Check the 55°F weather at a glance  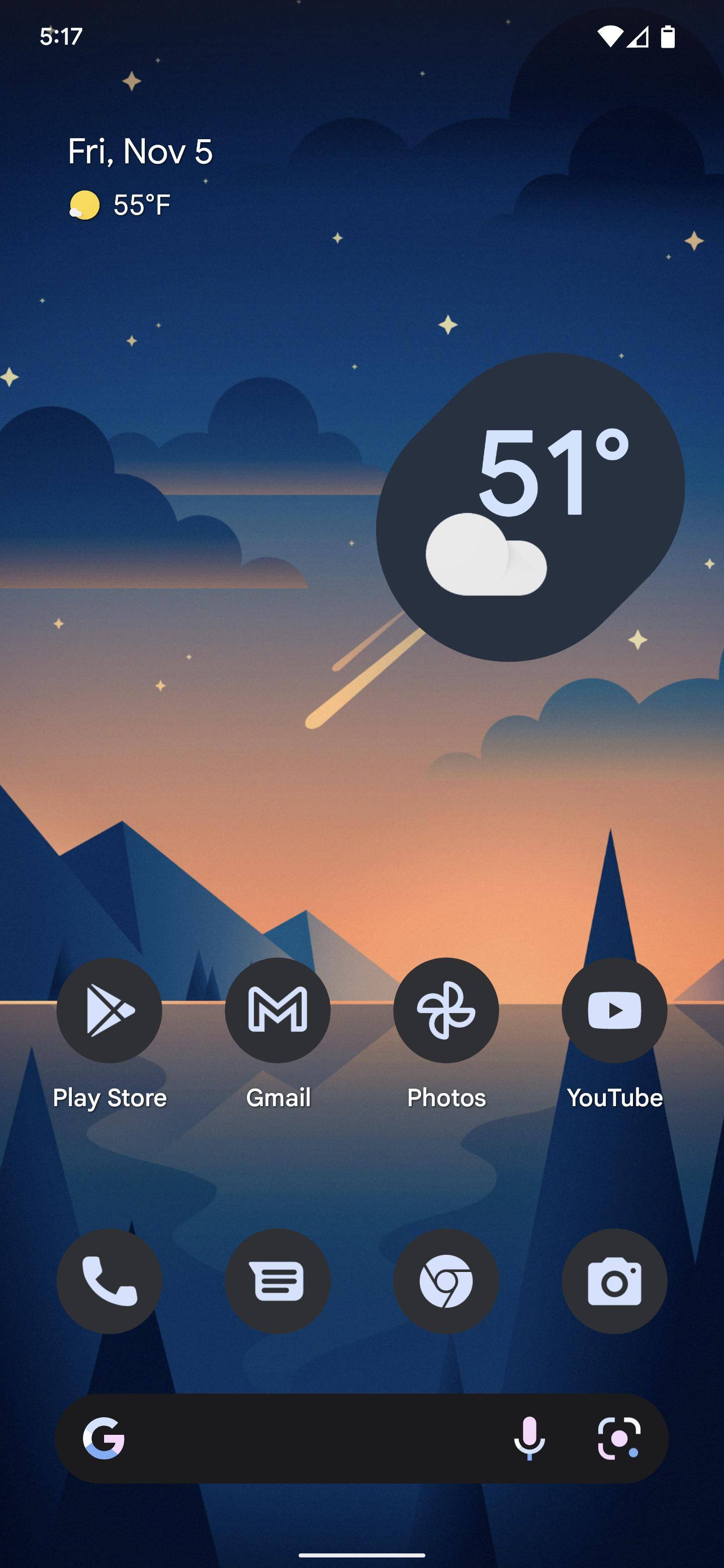point(121,205)
